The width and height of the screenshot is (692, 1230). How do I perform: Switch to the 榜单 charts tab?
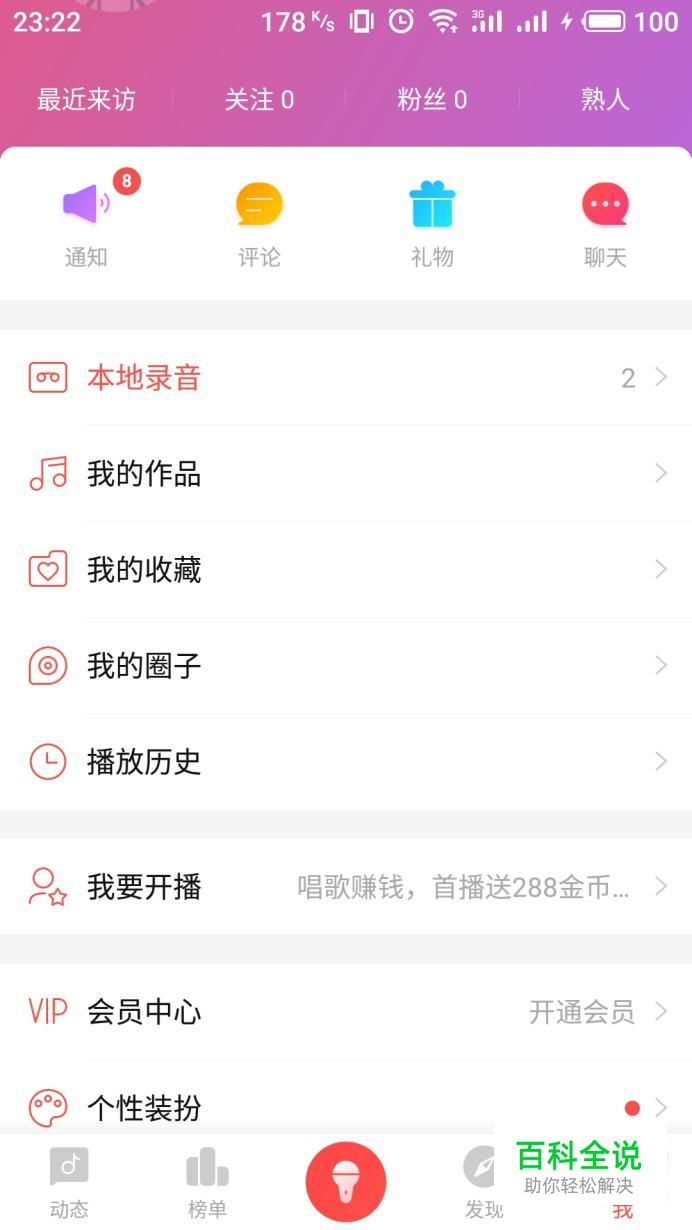[207, 1182]
